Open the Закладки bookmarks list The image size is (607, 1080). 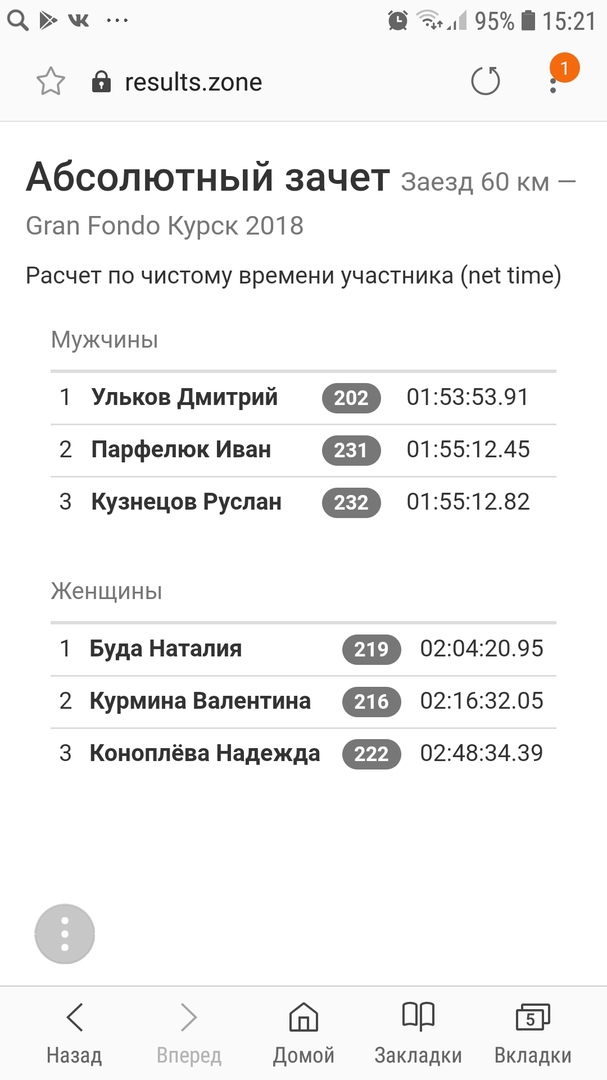point(418,1035)
